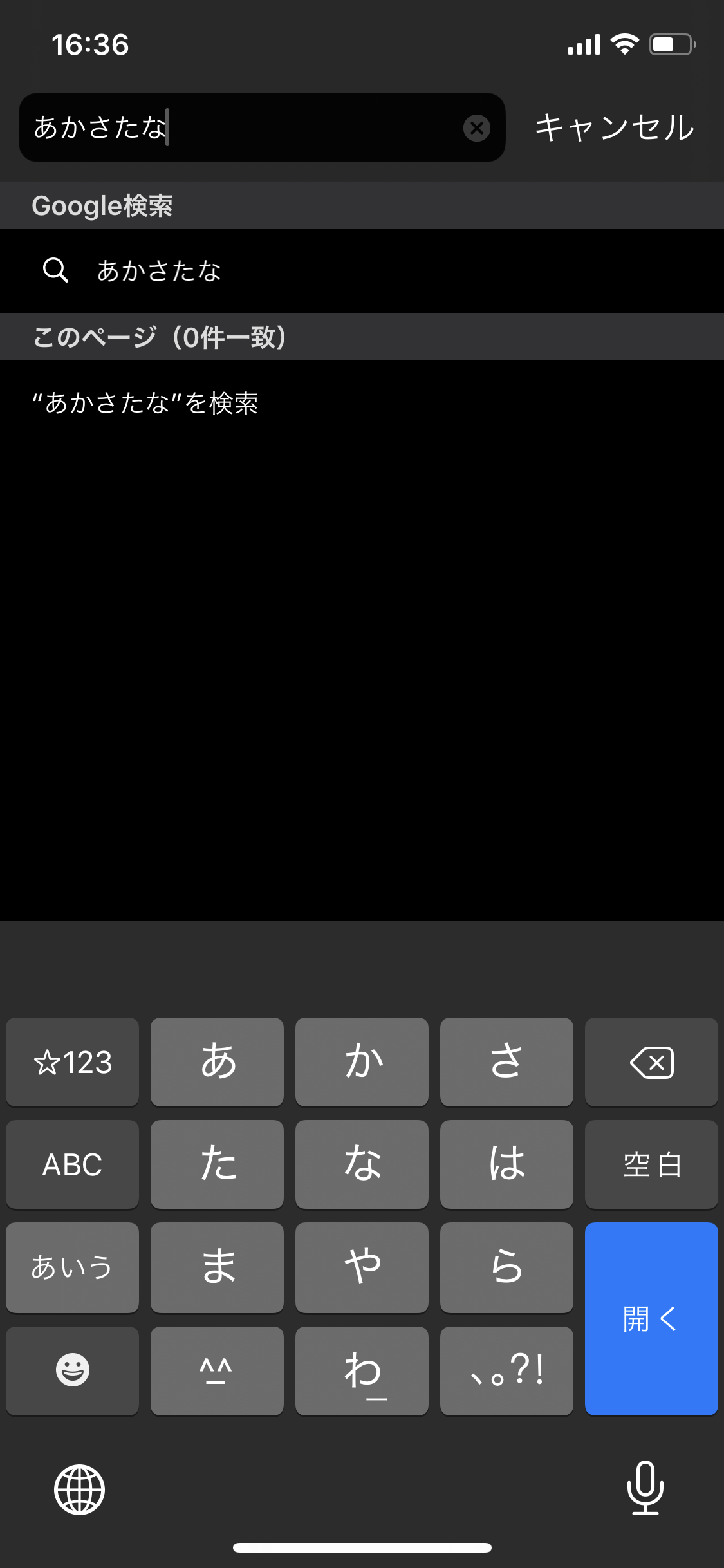Switch keyboard to ABC mode
Viewport: 724px width, 1568px height.
click(x=72, y=1164)
